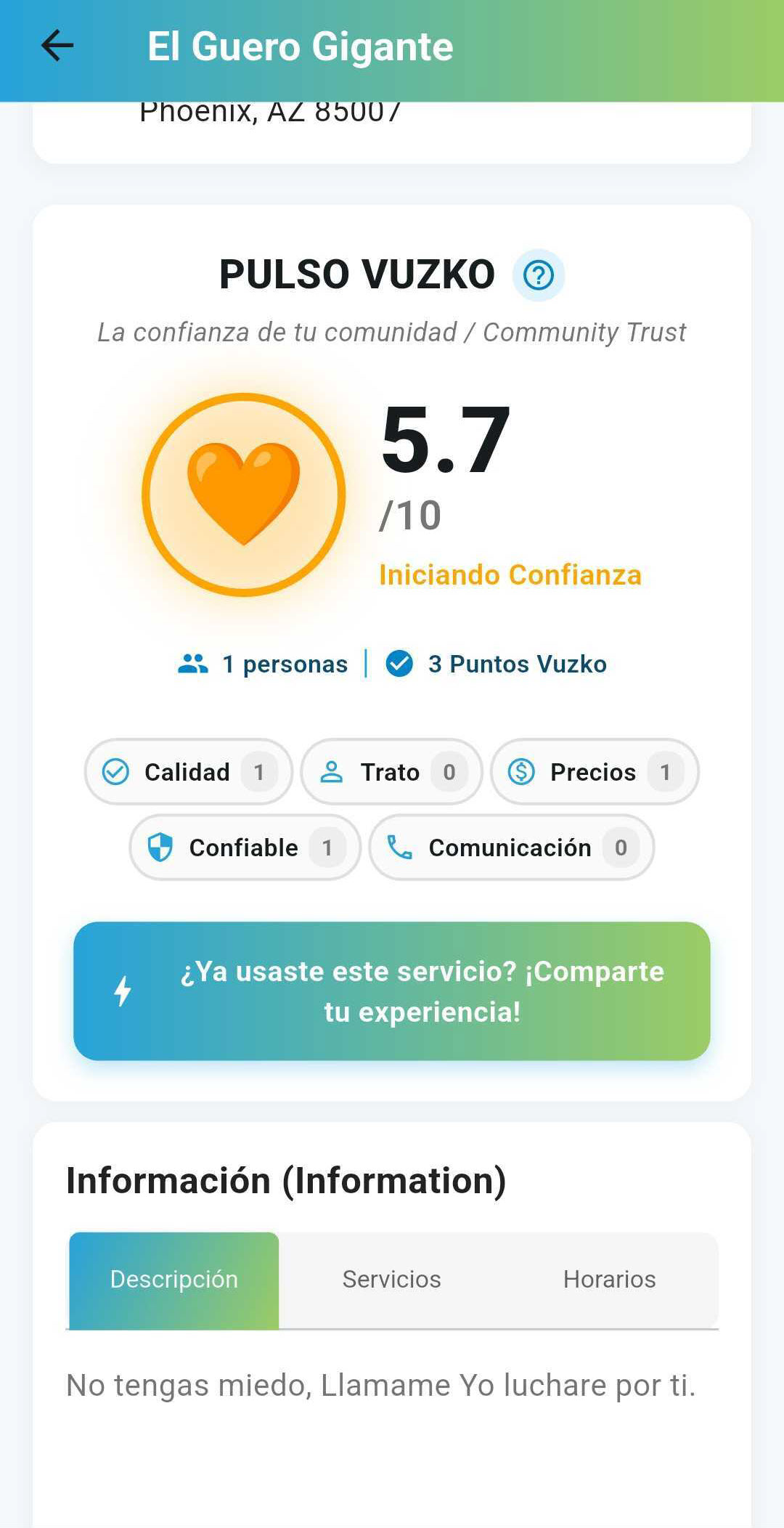Select the dollar icon on the Precios chip
This screenshot has width=784, height=1528.
[522, 772]
